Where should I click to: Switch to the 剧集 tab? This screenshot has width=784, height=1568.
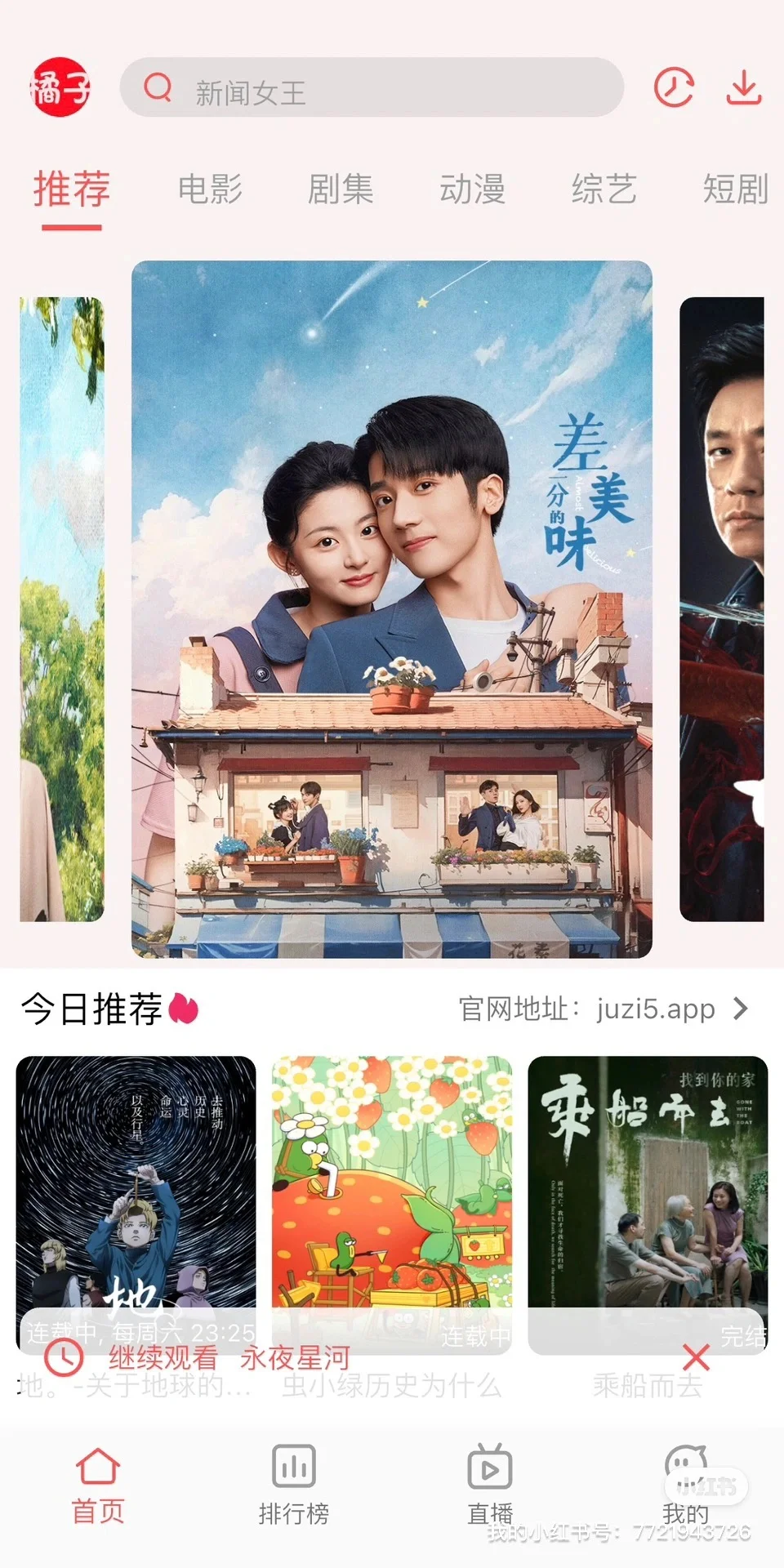[x=341, y=189]
